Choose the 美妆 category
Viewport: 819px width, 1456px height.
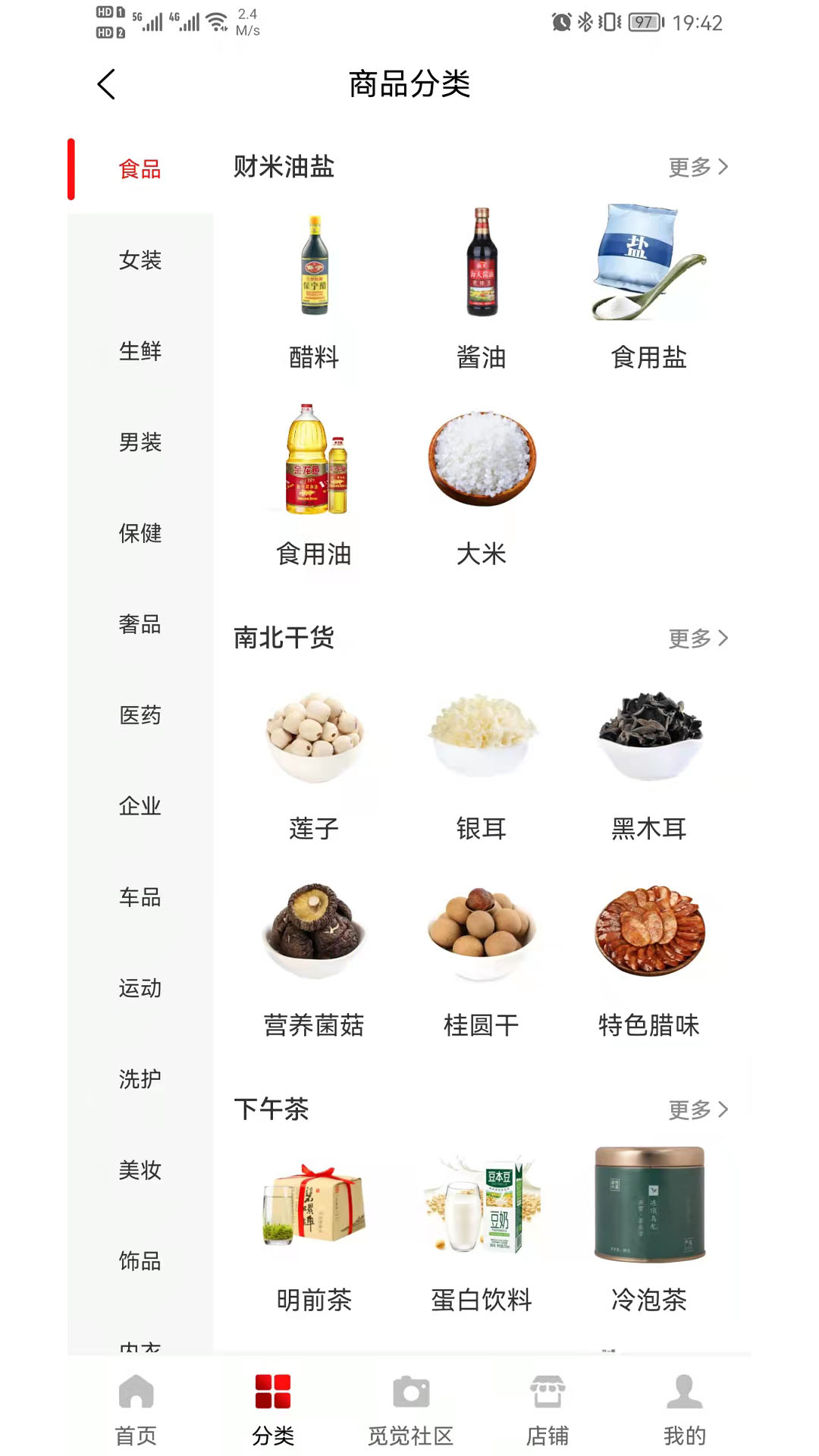pyautogui.click(x=140, y=1170)
